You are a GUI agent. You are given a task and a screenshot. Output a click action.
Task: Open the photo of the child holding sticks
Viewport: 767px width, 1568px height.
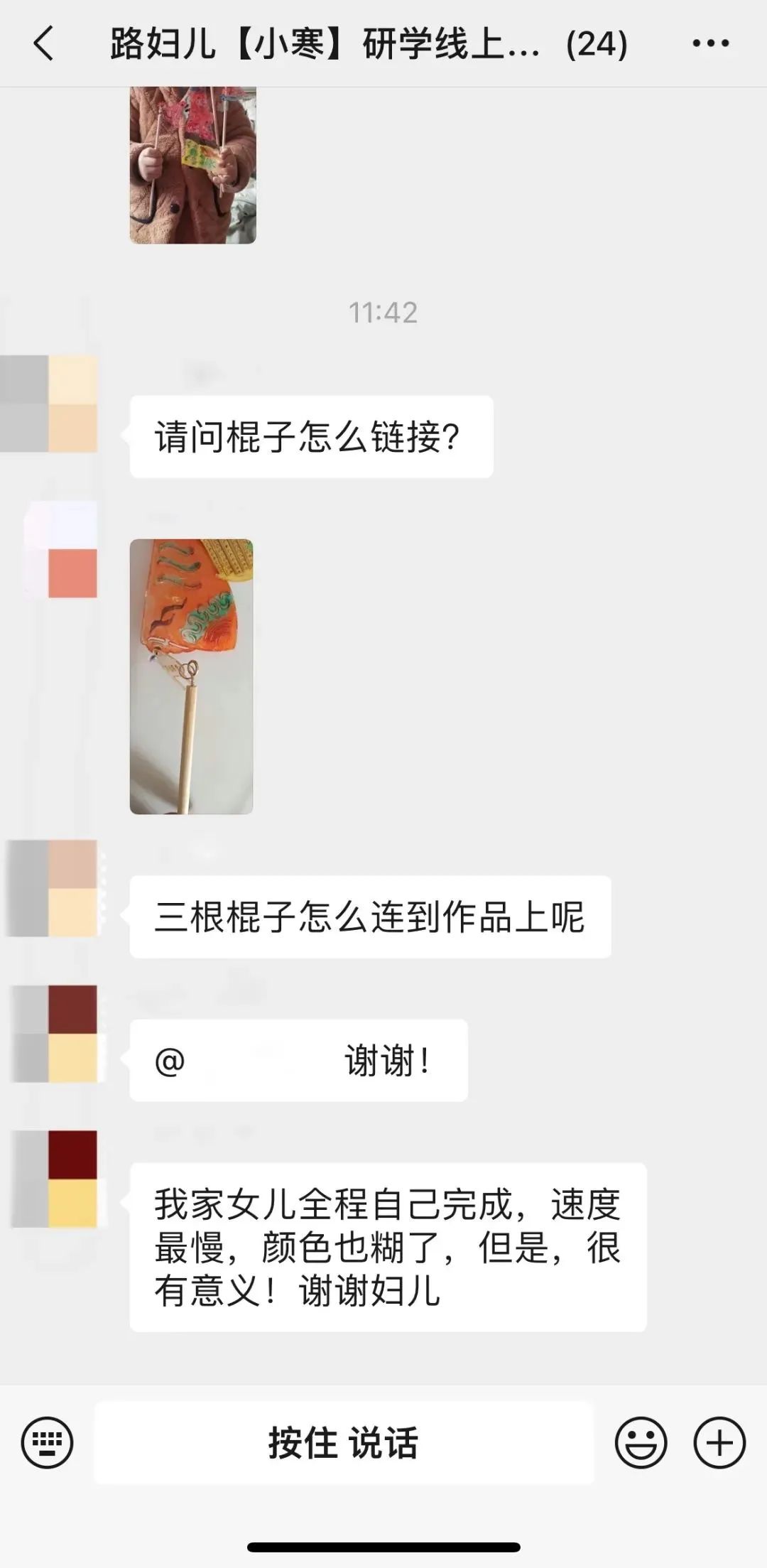tap(192, 165)
